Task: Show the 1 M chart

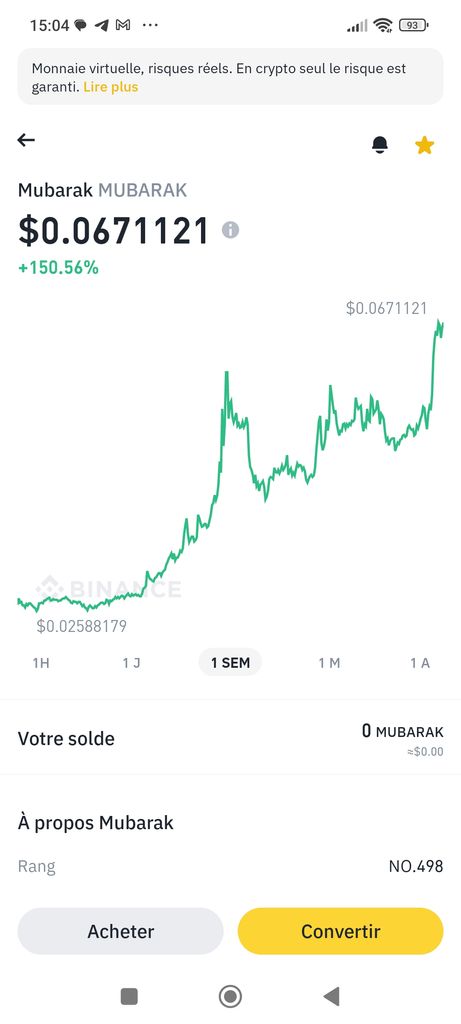Action: point(329,663)
